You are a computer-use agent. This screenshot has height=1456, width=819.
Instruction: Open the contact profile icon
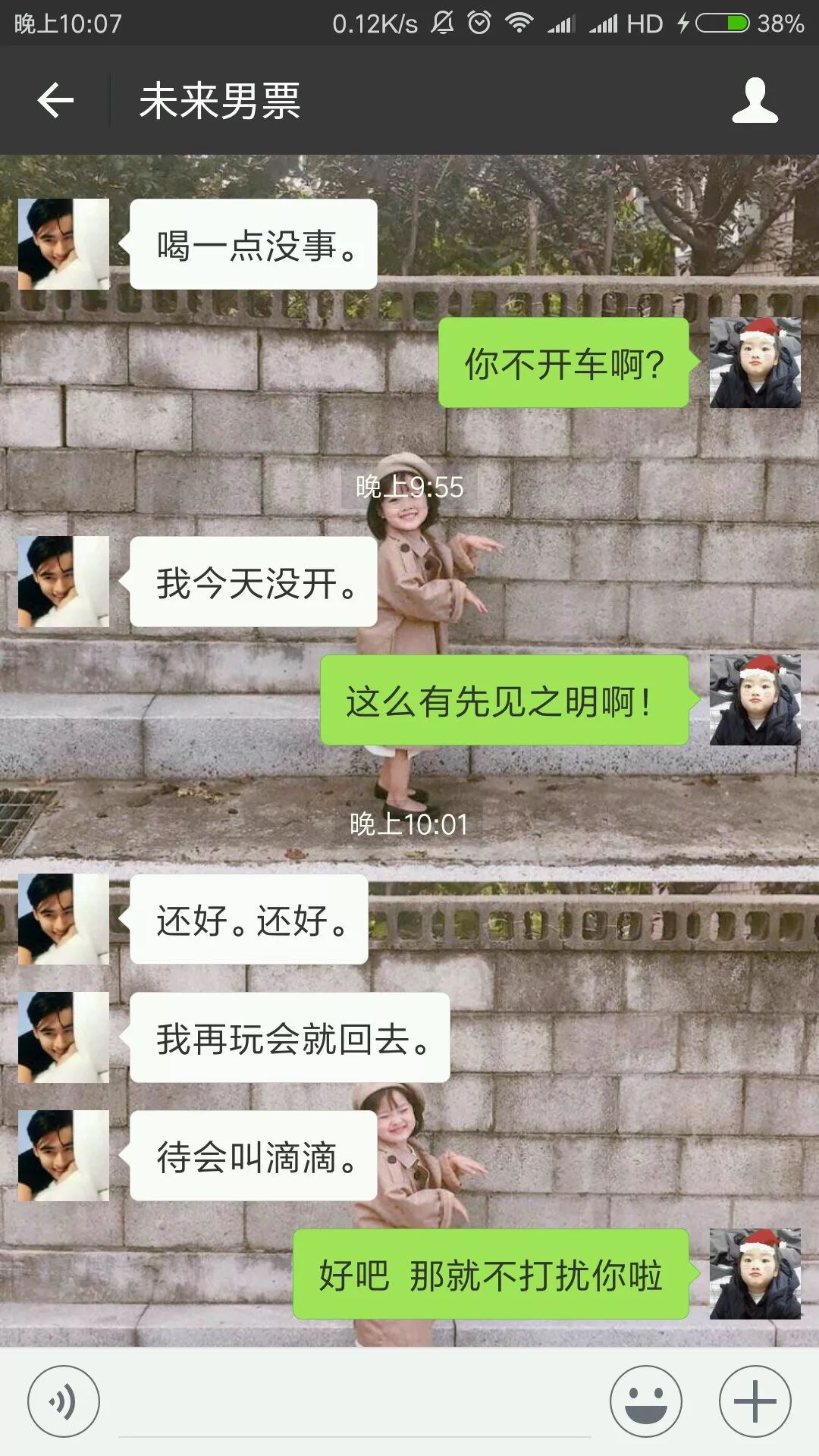755,100
